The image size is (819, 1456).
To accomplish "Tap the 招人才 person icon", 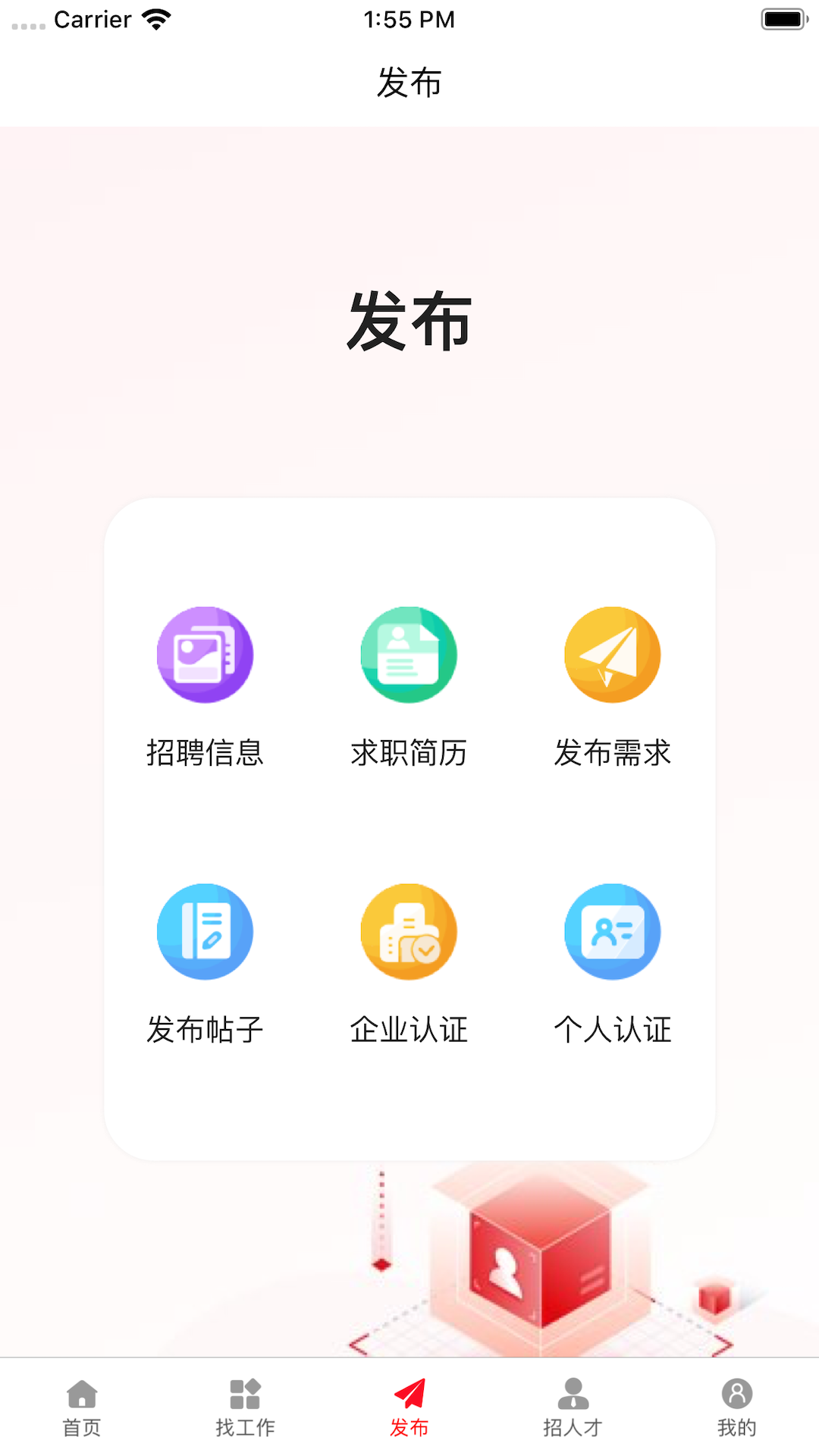I will click(x=573, y=1394).
